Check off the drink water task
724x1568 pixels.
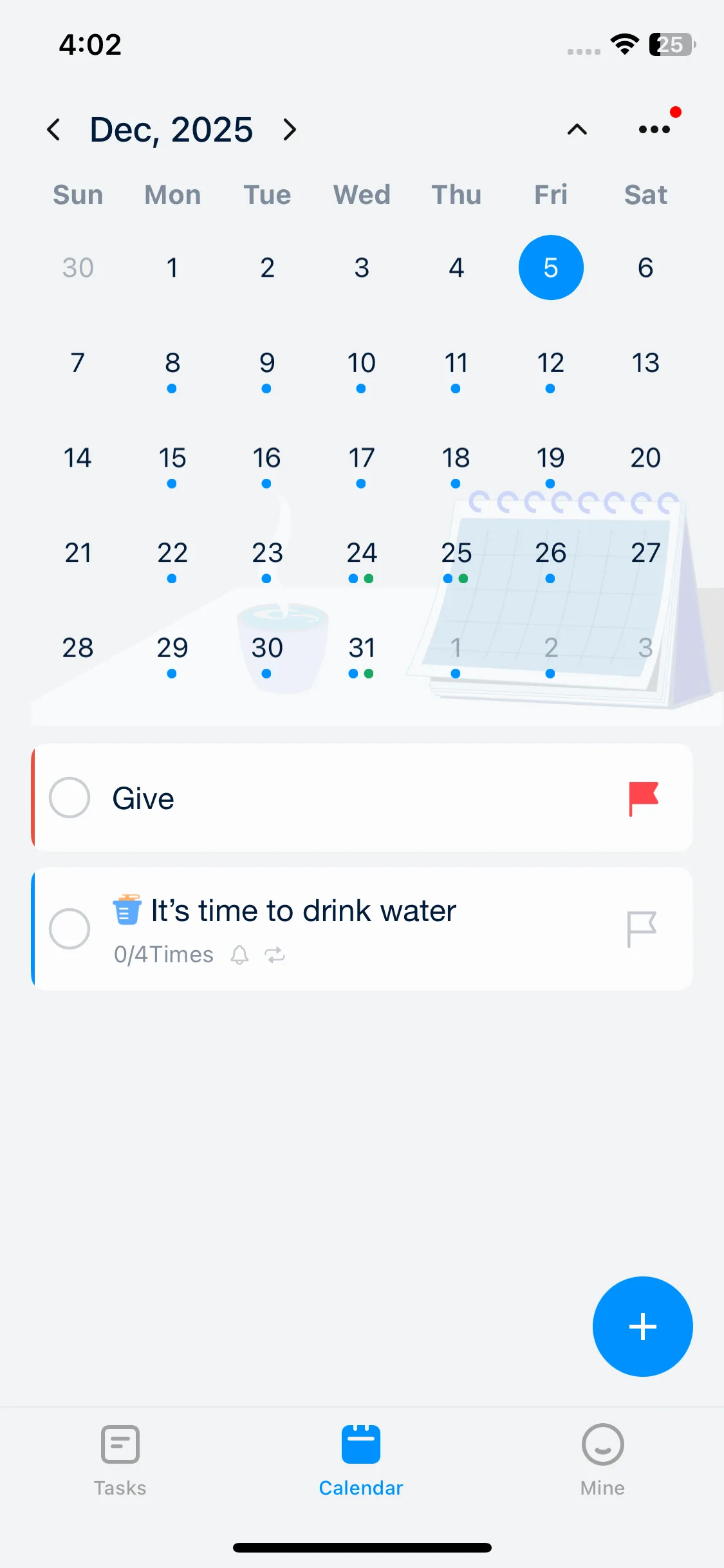[x=70, y=929]
